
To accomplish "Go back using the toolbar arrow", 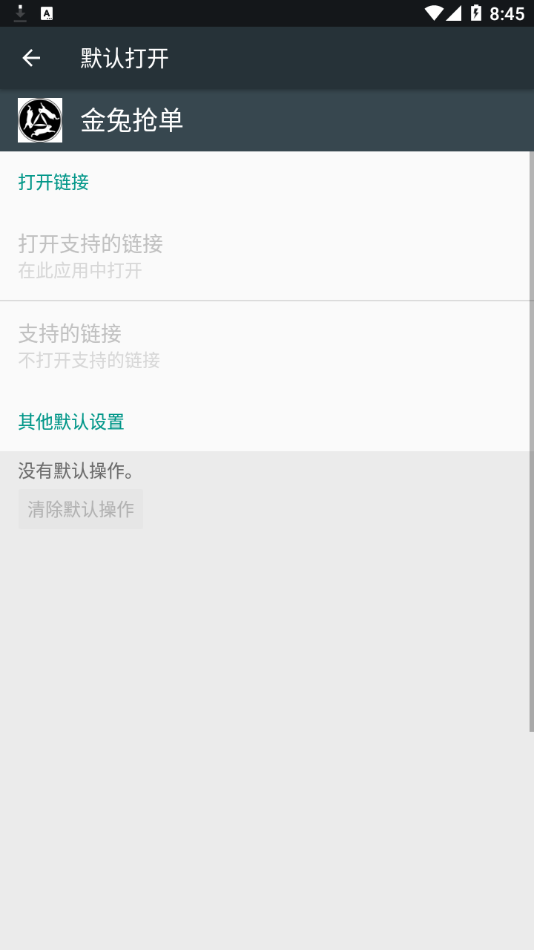I will click(x=31, y=58).
